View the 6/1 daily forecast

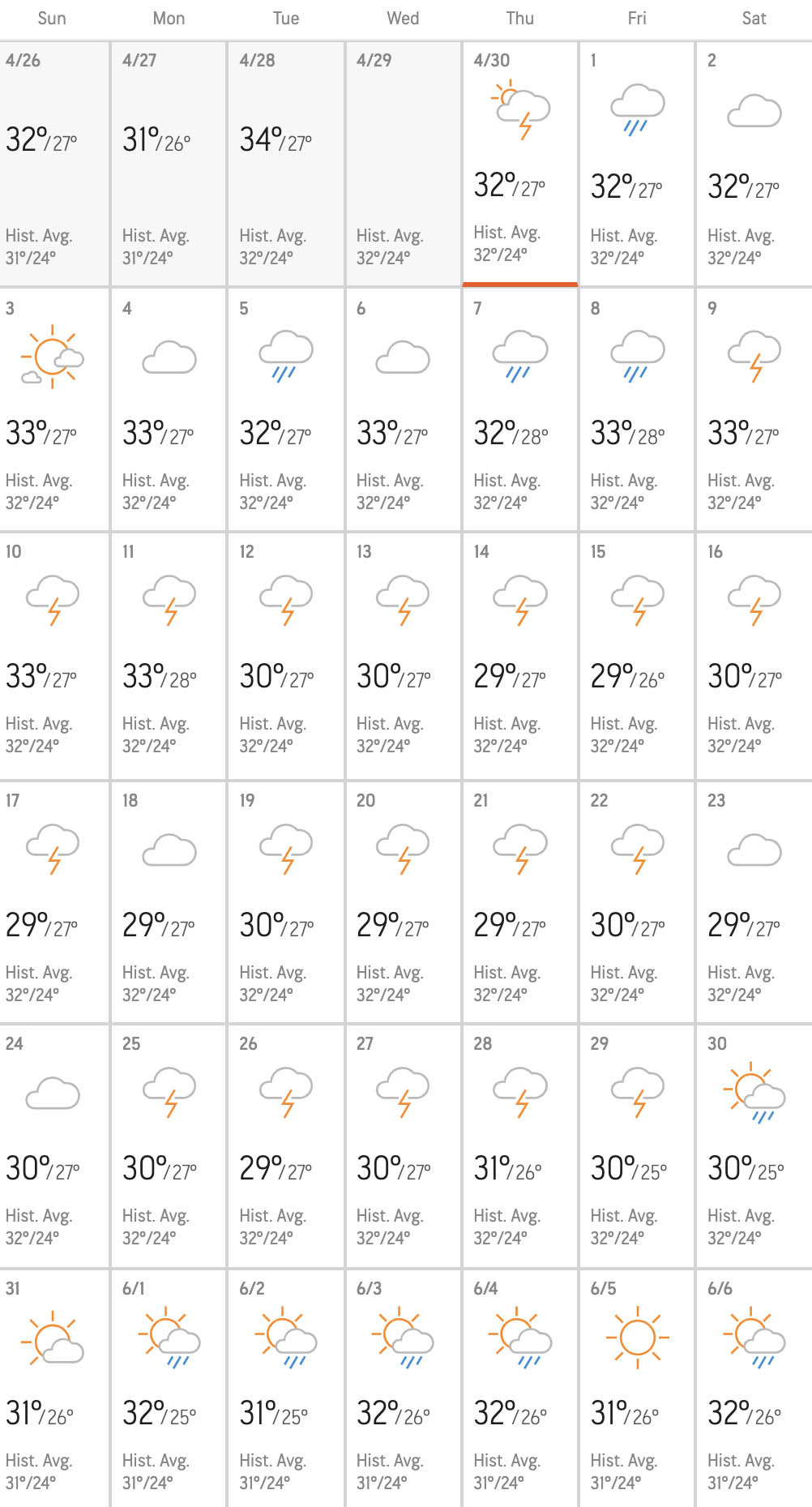(169, 1389)
